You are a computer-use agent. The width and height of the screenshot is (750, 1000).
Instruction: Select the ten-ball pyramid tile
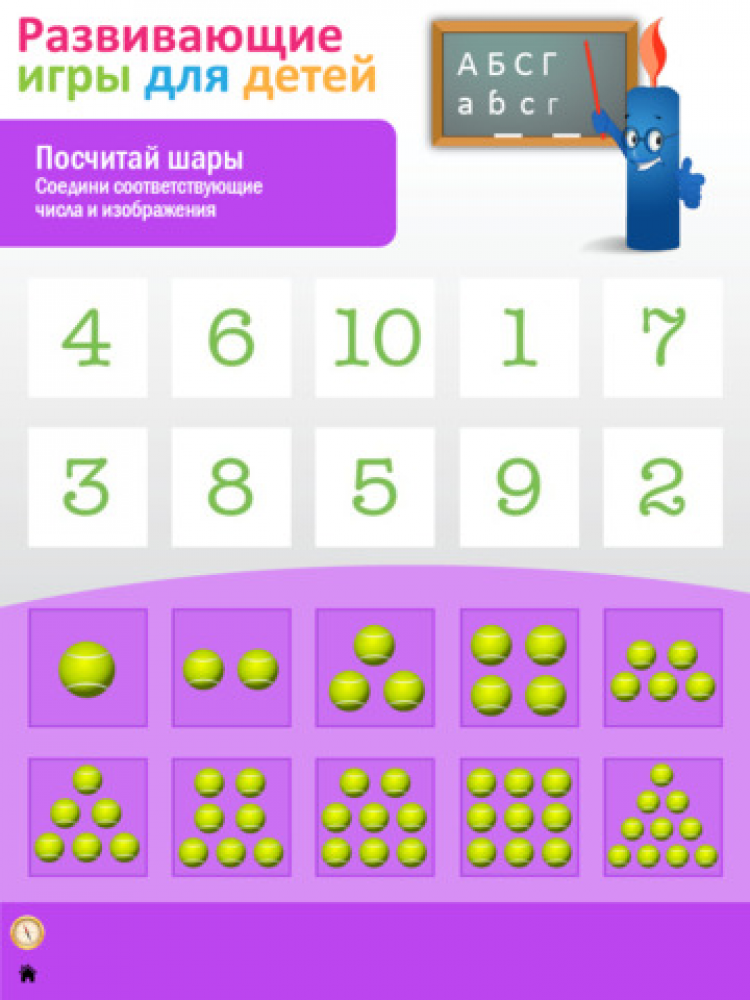pyautogui.click(x=662, y=817)
